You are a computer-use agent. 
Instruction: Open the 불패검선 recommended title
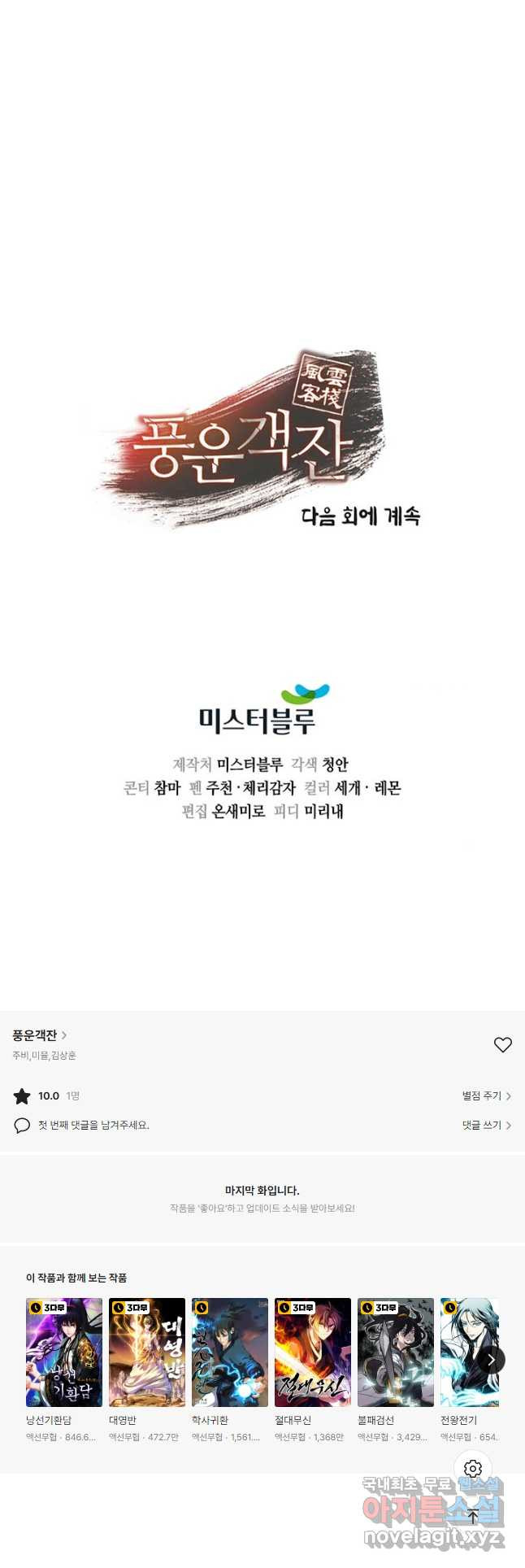[396, 1352]
